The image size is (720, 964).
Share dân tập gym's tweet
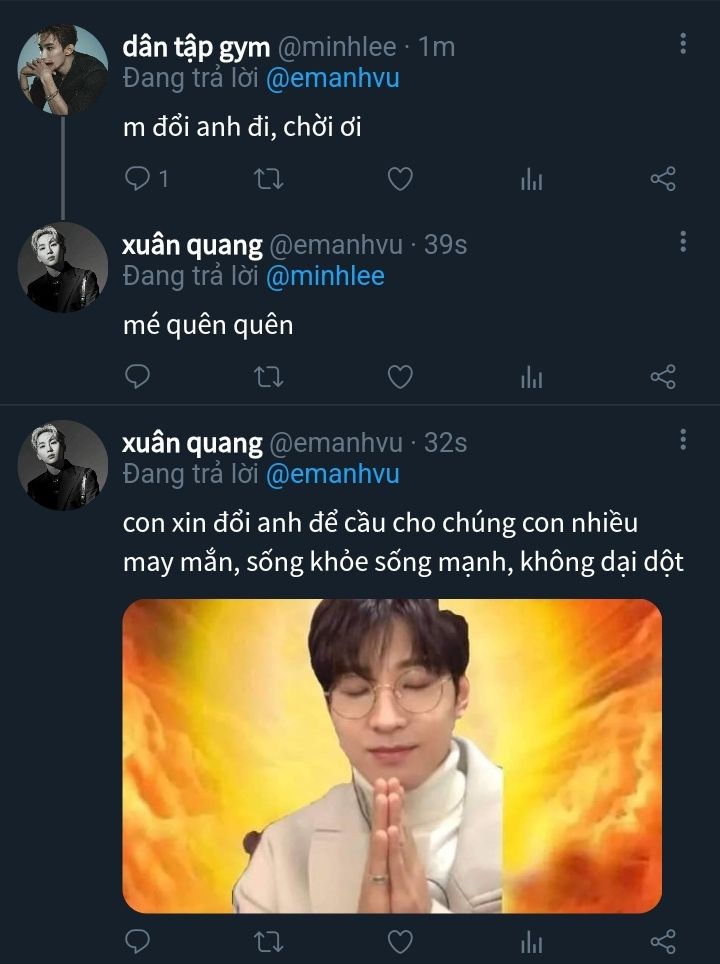(x=663, y=179)
